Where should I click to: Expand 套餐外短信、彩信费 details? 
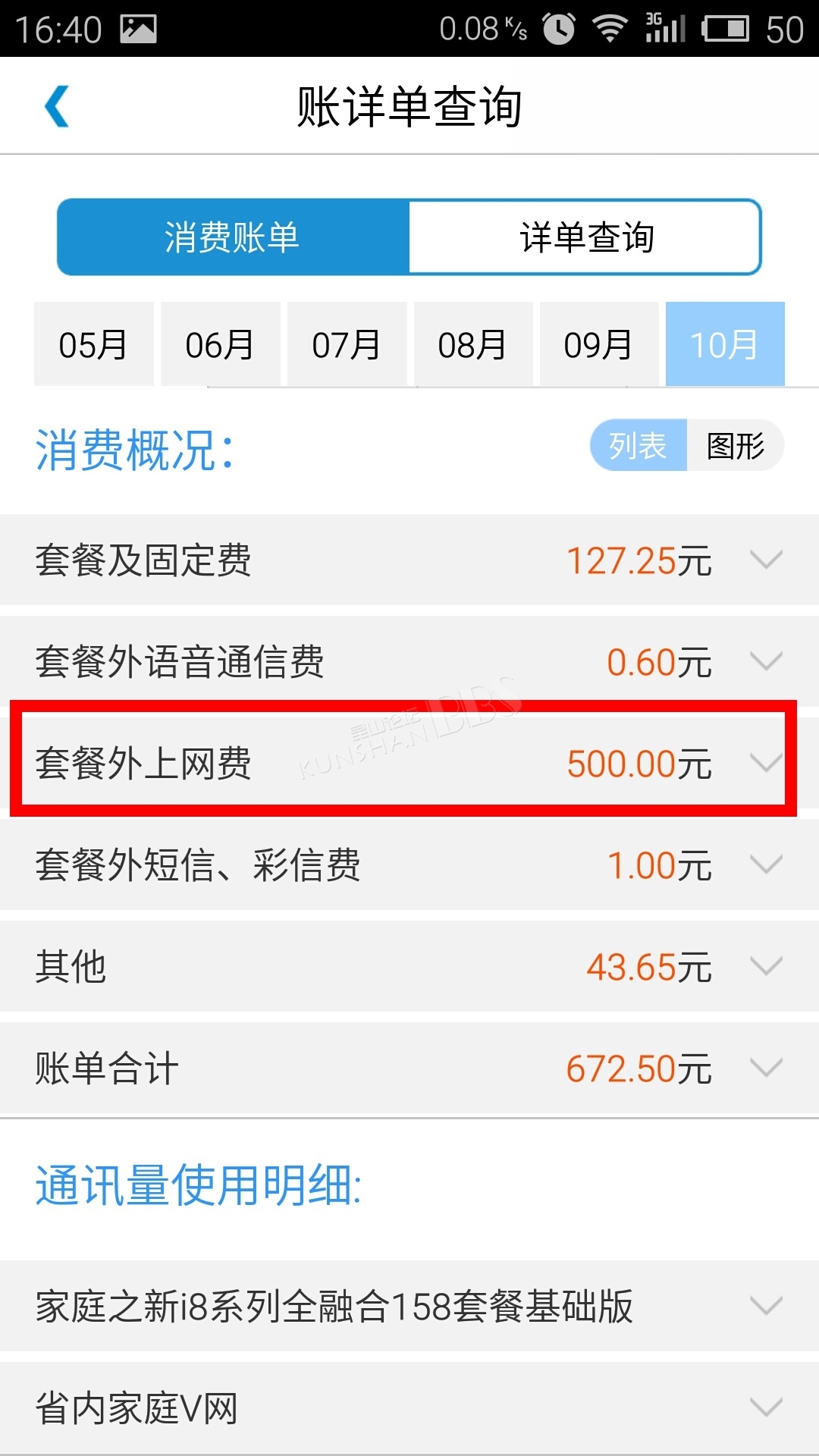[x=409, y=864]
